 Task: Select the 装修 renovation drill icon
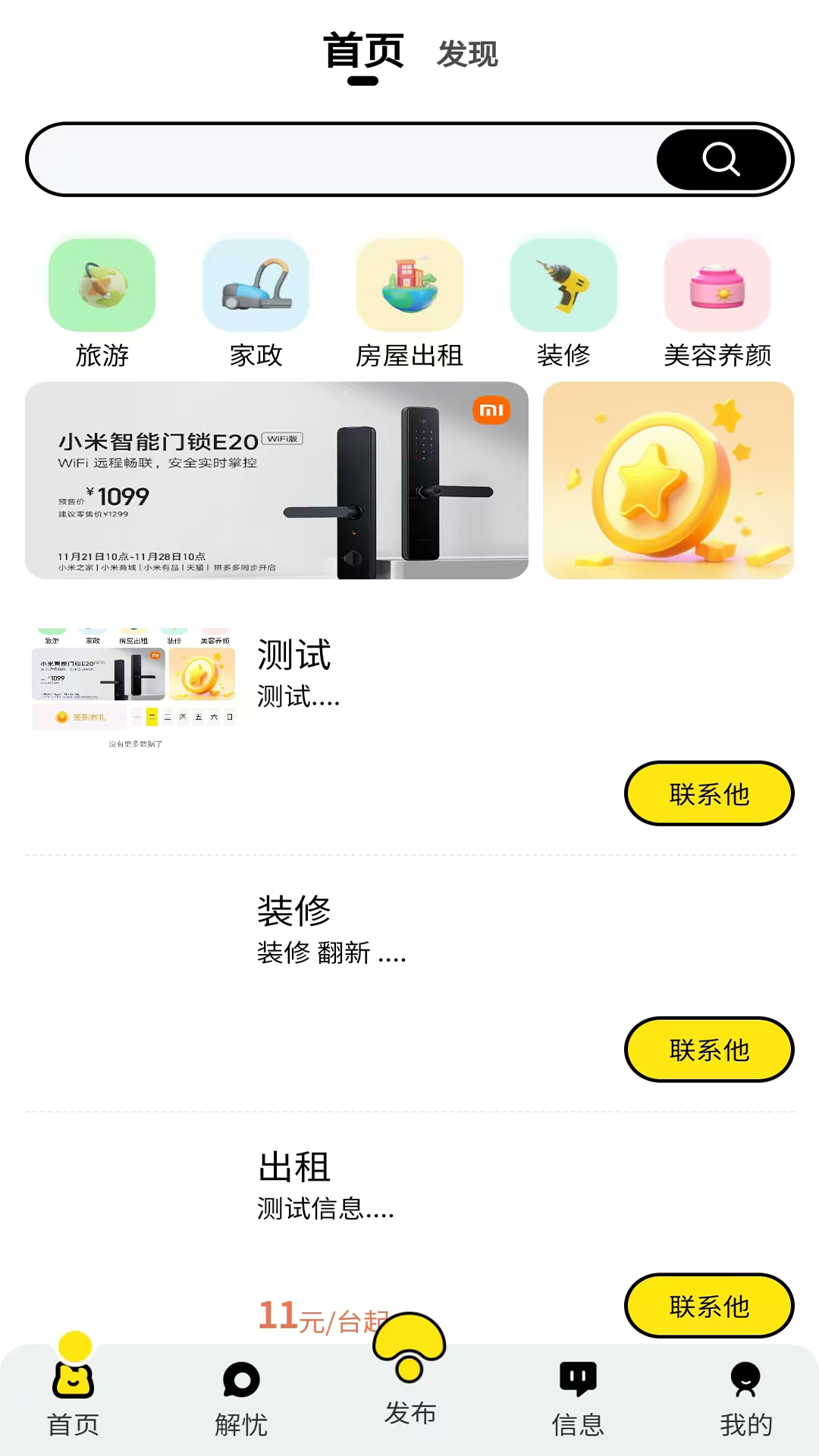point(564,284)
